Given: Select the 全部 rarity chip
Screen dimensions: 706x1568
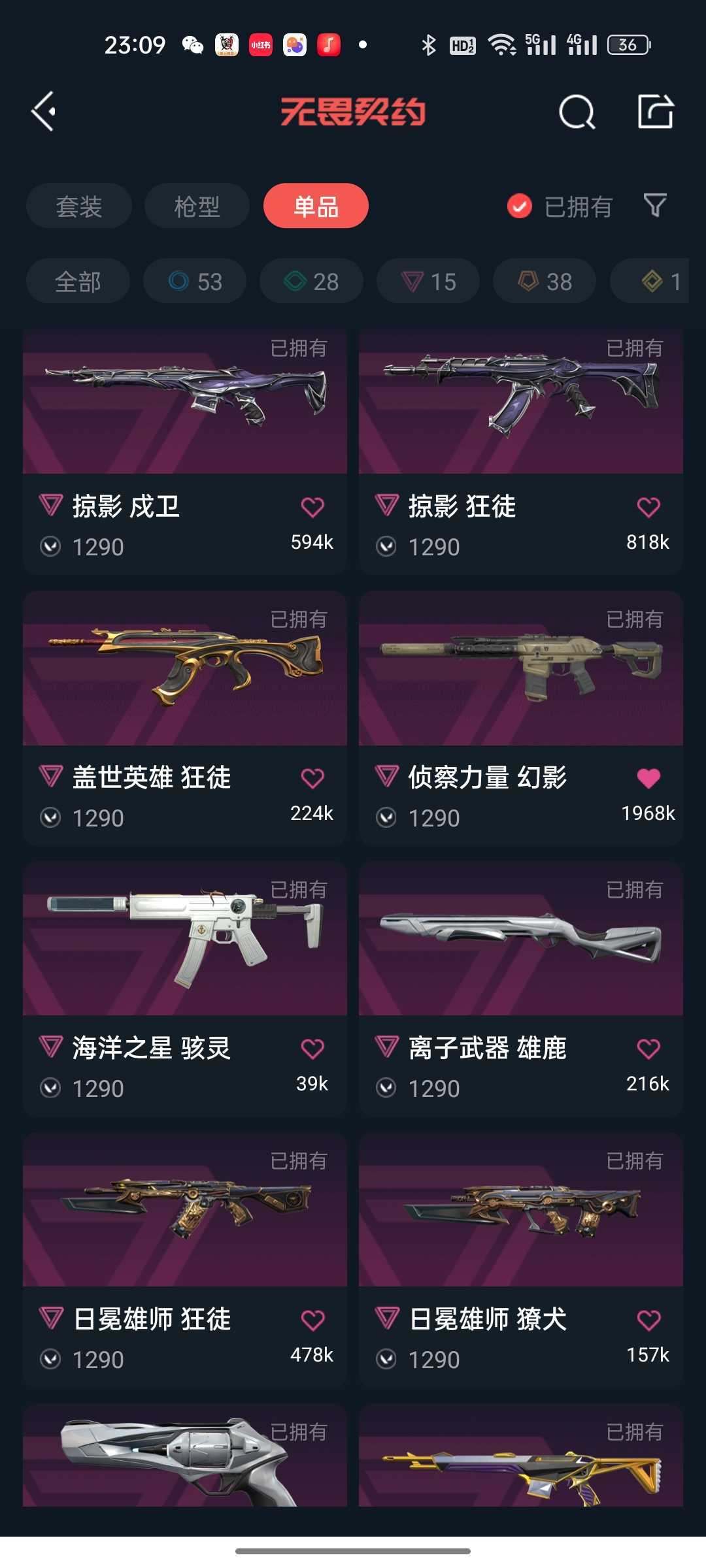Looking at the screenshot, I should (x=78, y=282).
